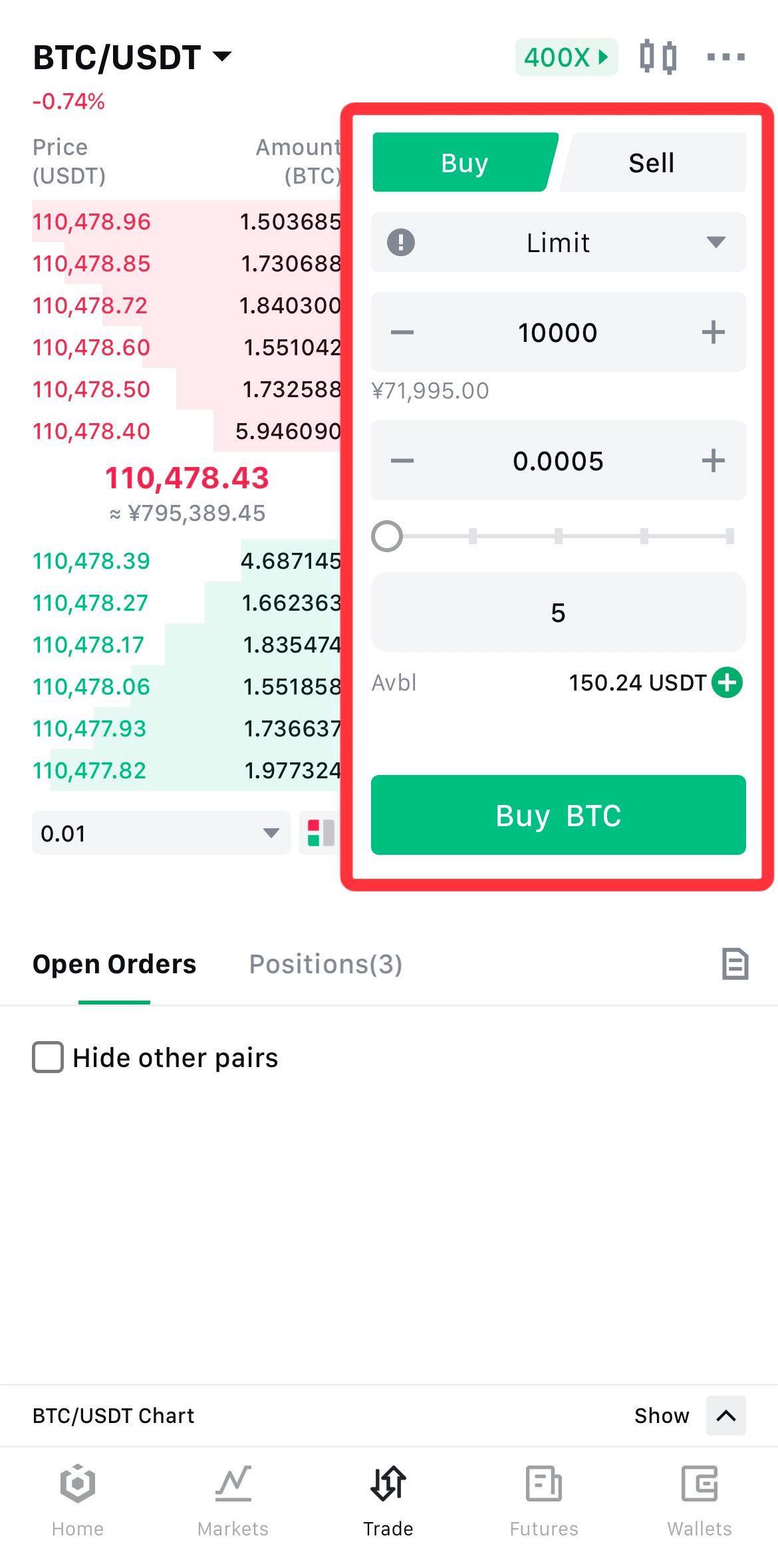This screenshot has height=1568, width=778.
Task: Decrease the amount 0.0005 with minus
Action: (402, 460)
